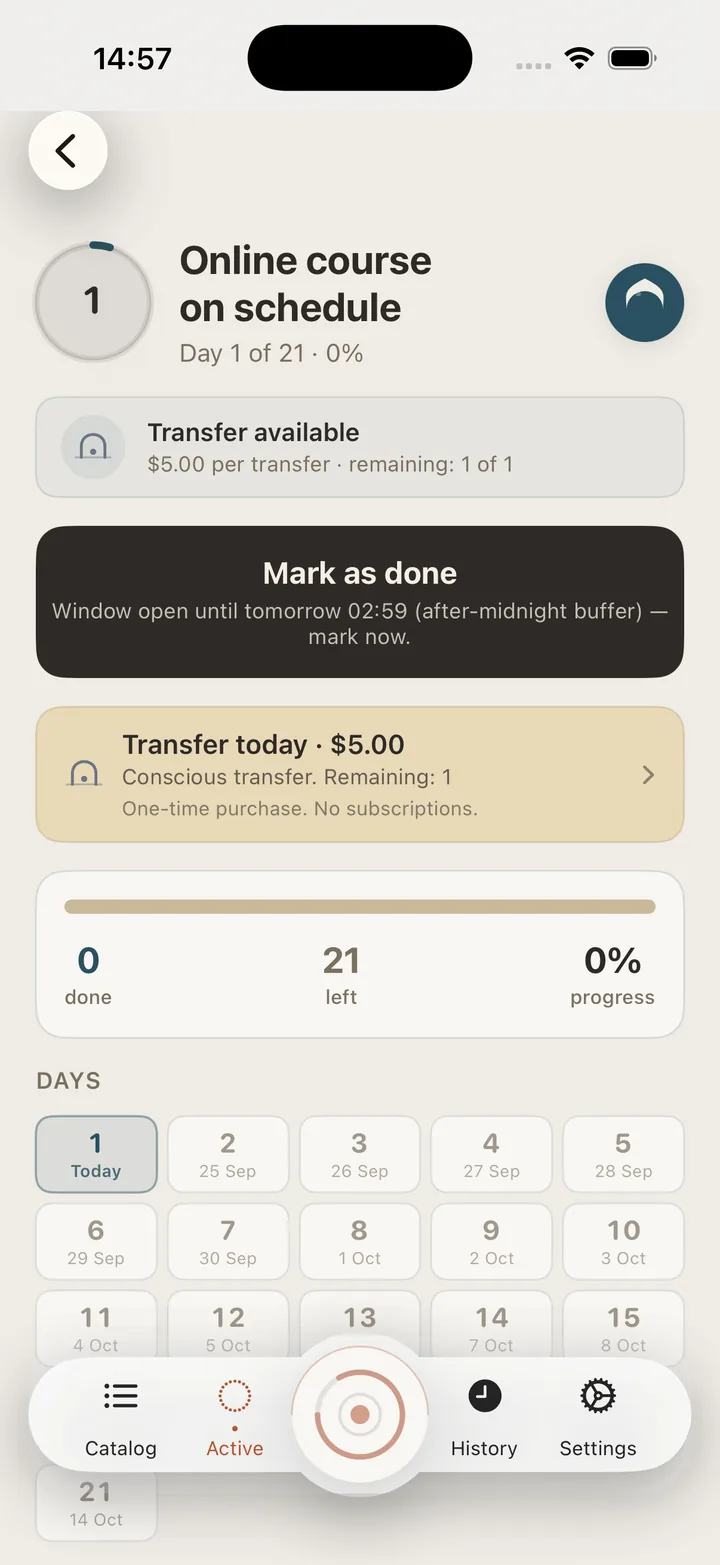Viewport: 720px width, 1565px height.
Task: Select day 4, 27 Sep
Action: (x=492, y=1155)
